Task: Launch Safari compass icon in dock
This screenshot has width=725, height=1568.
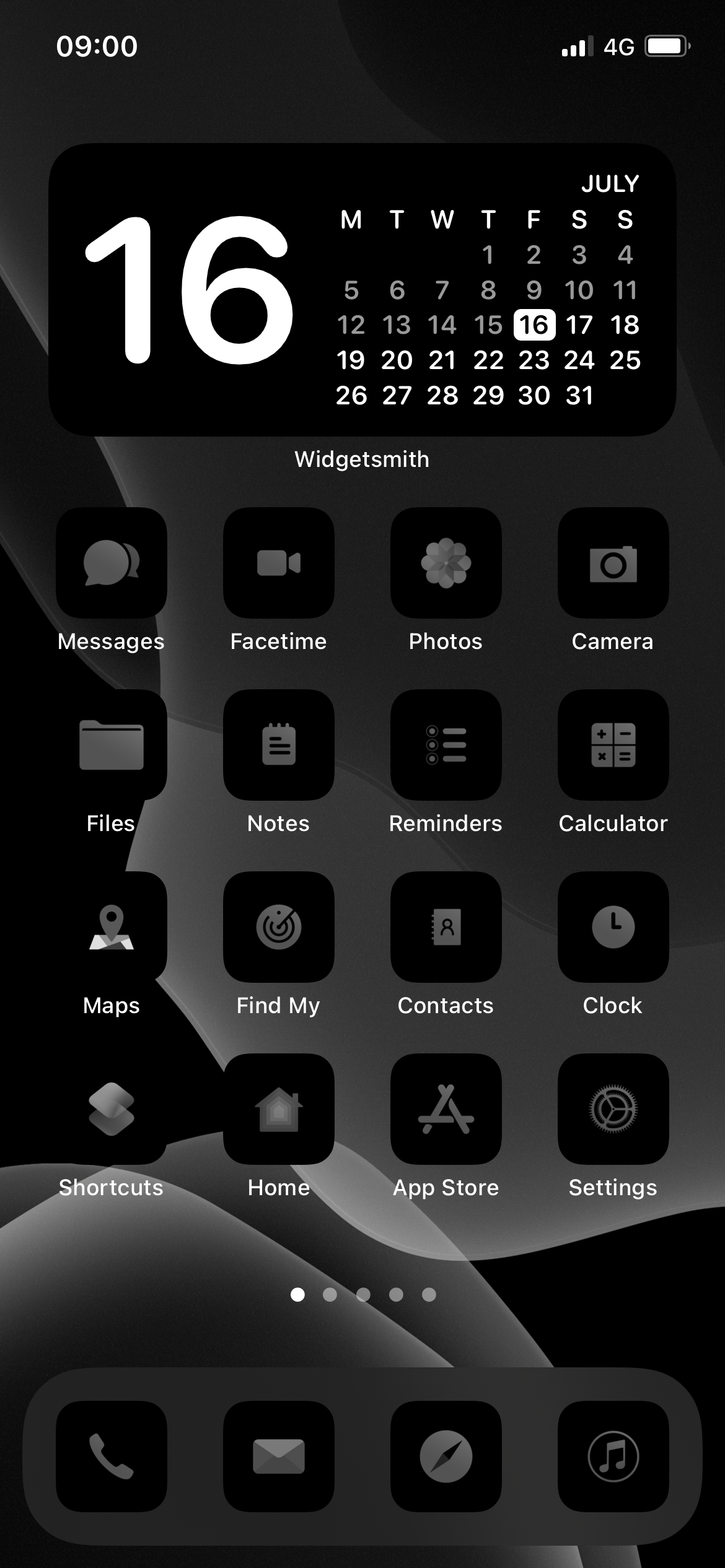Action: point(446,1457)
